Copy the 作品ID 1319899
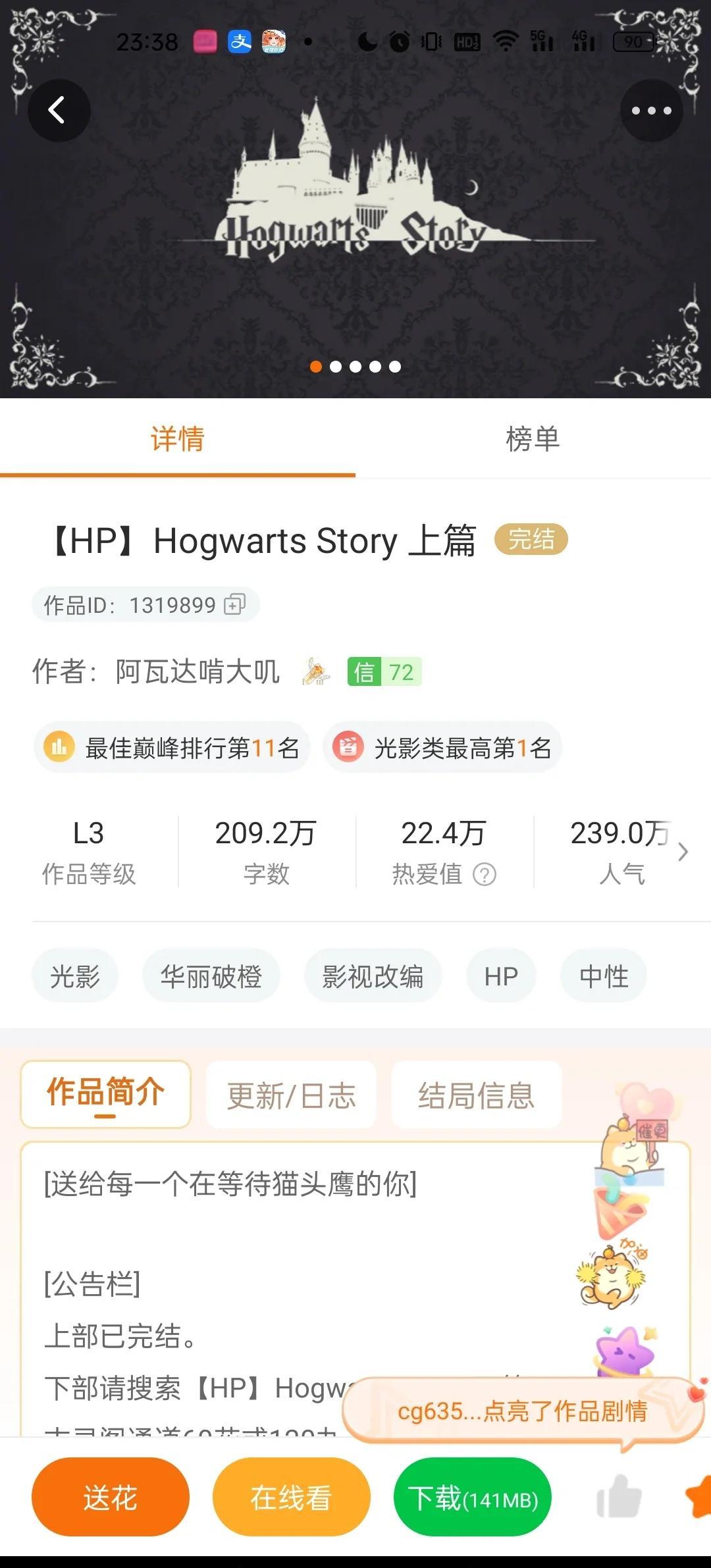The height and width of the screenshot is (1568, 711). click(235, 604)
